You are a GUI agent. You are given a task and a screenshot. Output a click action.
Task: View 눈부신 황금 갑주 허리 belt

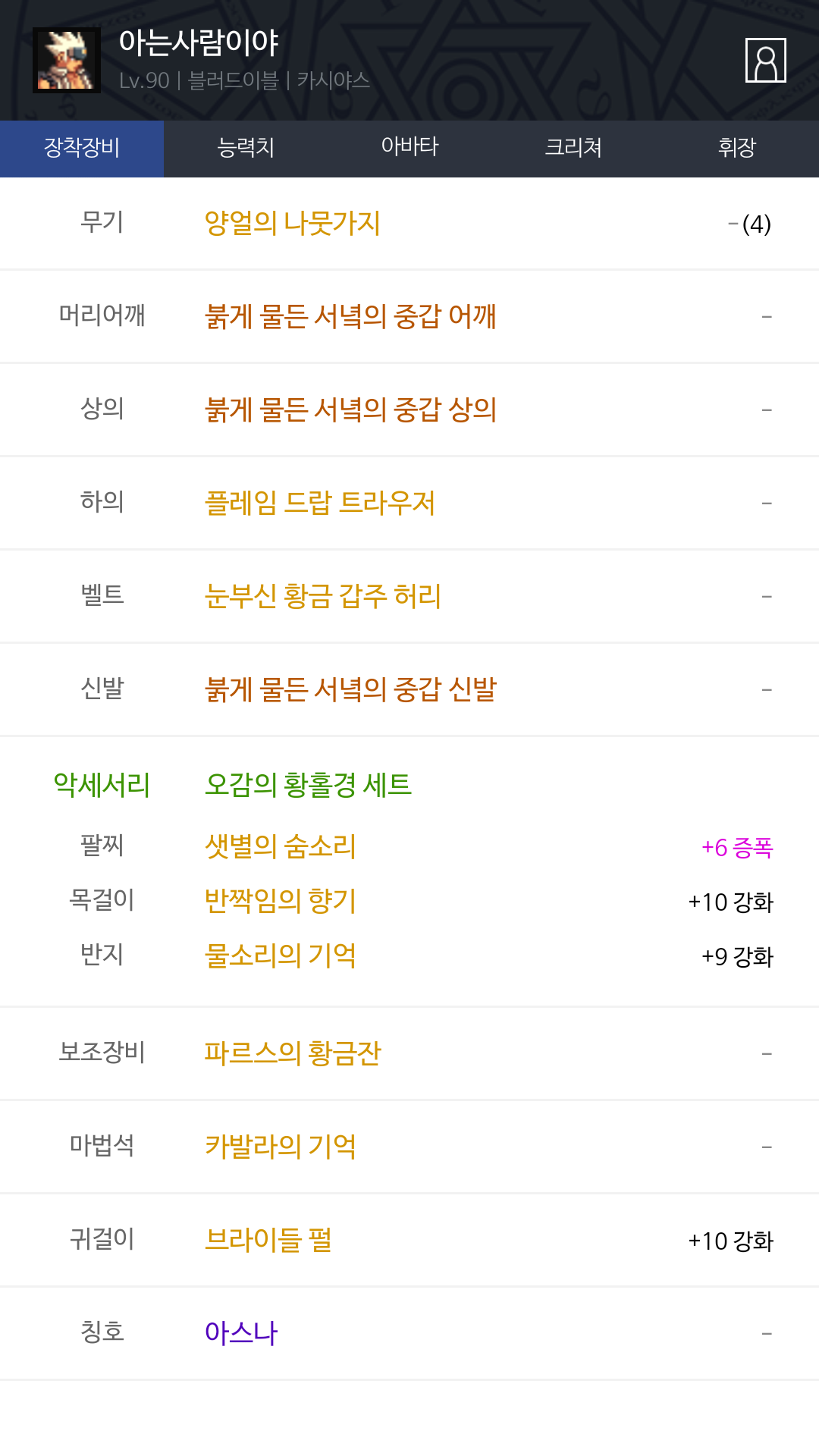tap(323, 597)
